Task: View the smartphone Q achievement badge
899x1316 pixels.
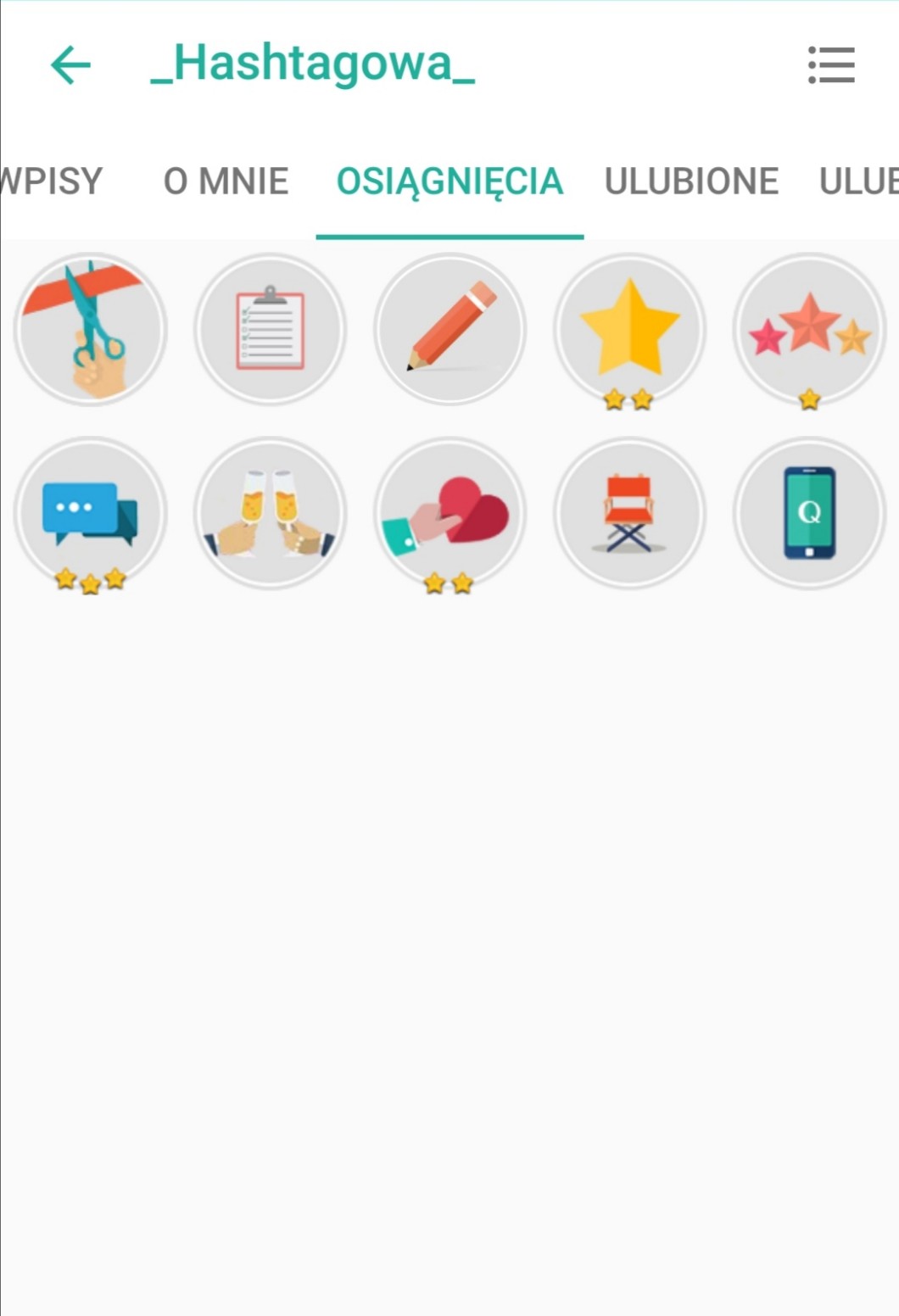Action: 809,512
